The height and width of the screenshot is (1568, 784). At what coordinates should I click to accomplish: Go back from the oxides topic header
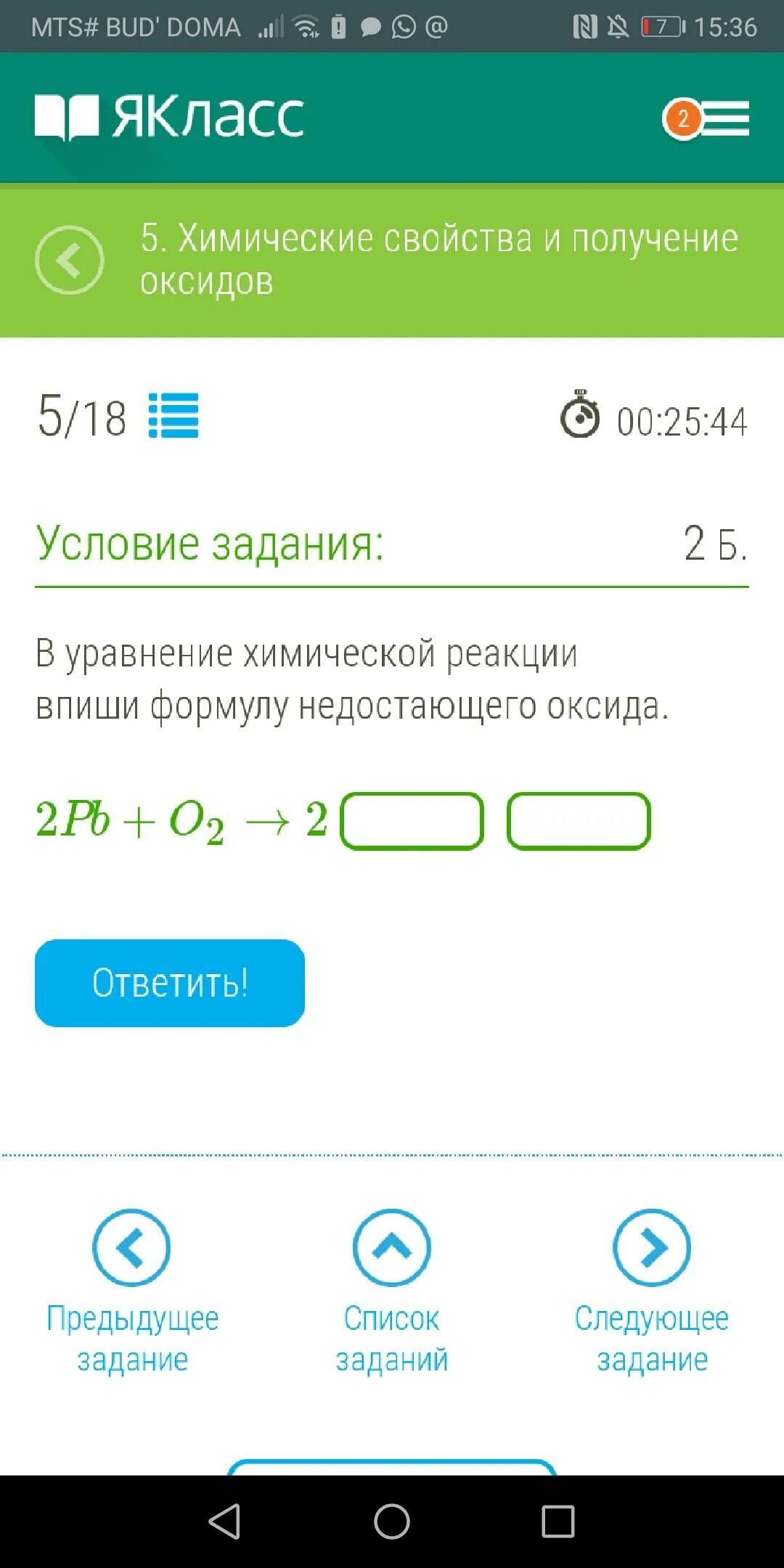pos(70,260)
